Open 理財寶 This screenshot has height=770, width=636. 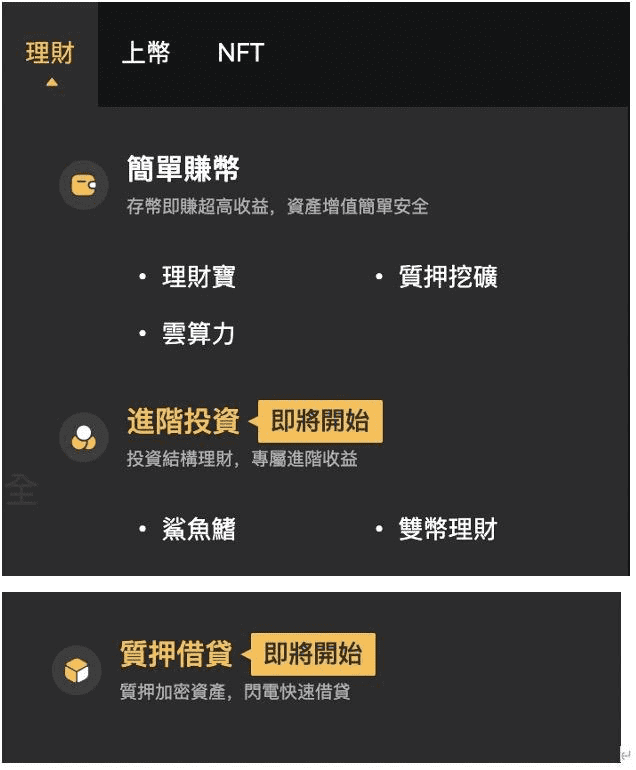(199, 277)
